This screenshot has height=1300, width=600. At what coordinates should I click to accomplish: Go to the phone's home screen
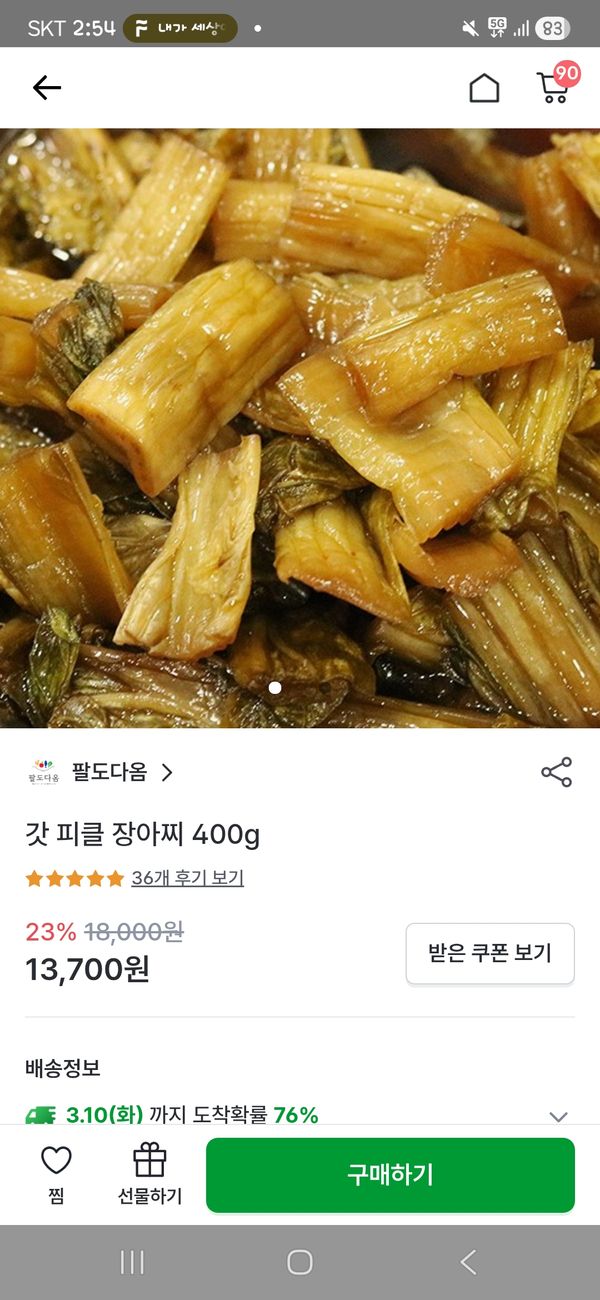300,1262
